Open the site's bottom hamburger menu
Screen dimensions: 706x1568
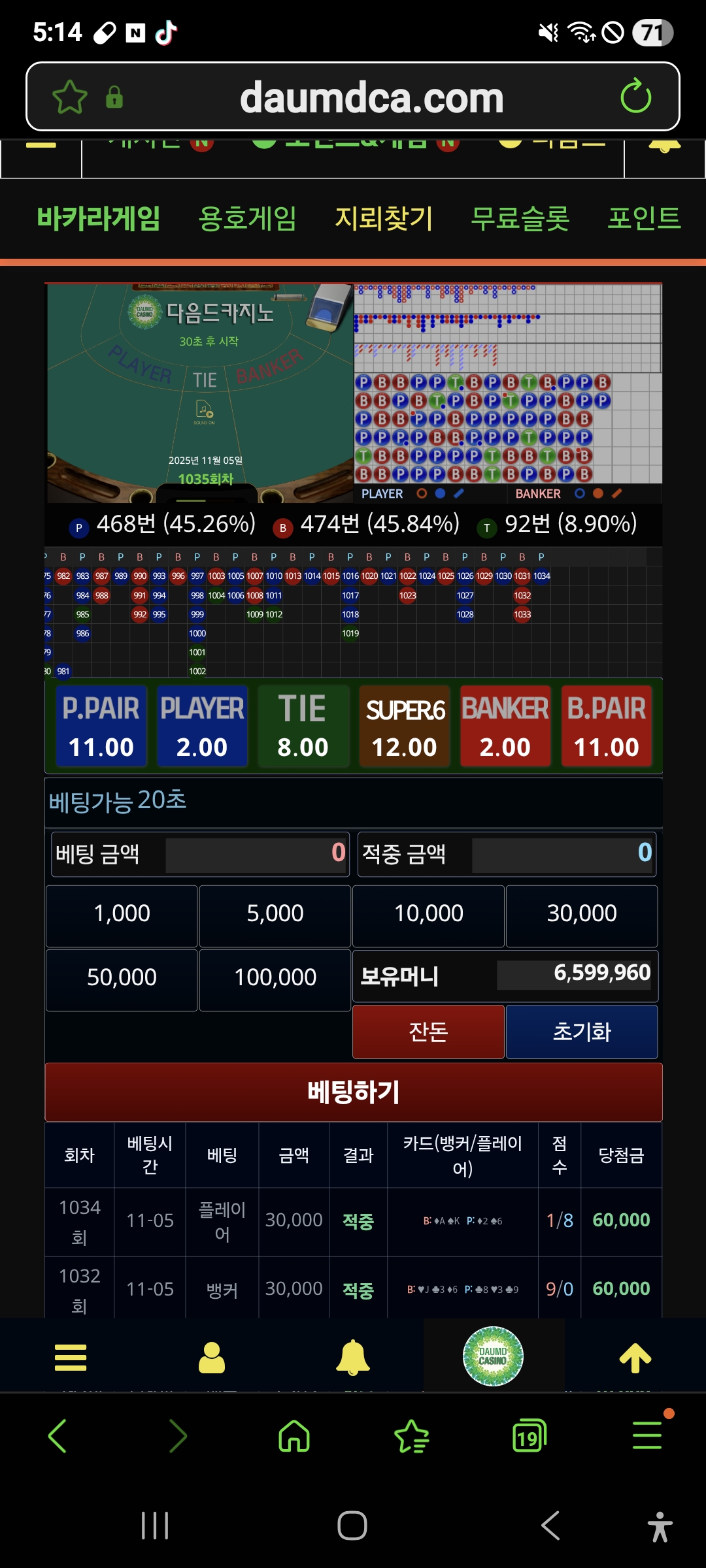click(x=71, y=1357)
